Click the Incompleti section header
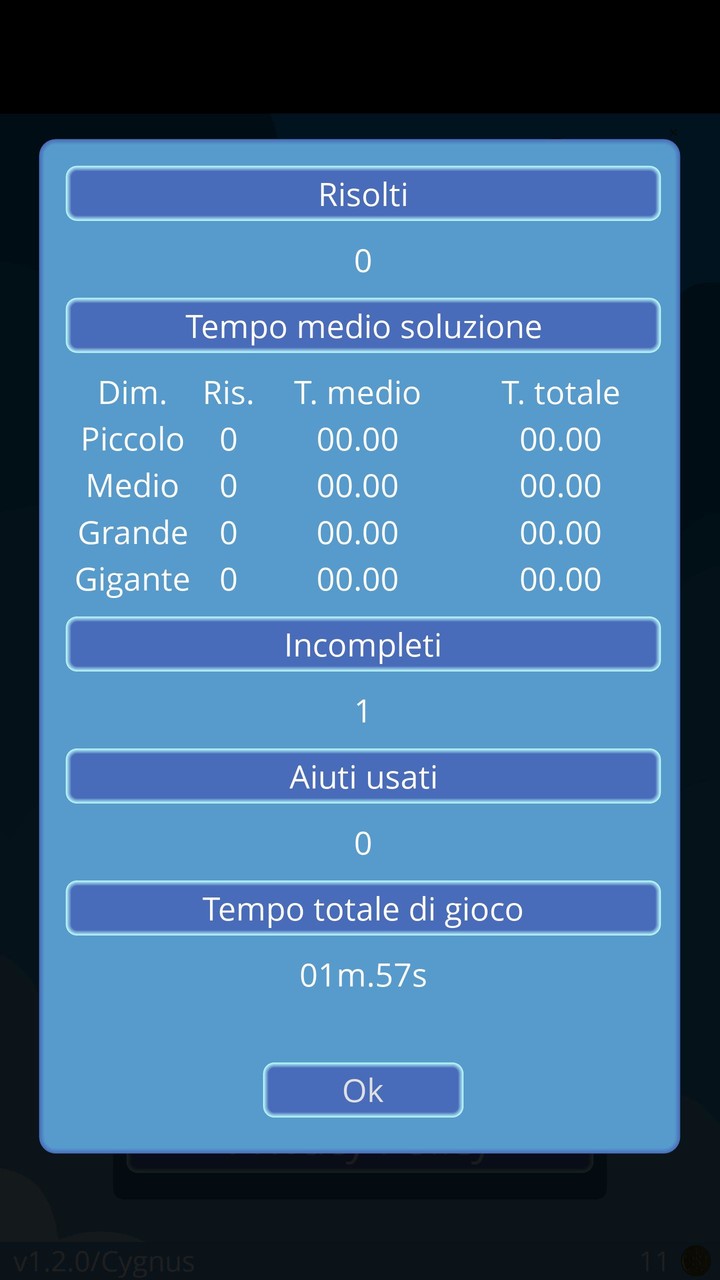Screen dimensions: 720x1280 (362, 644)
